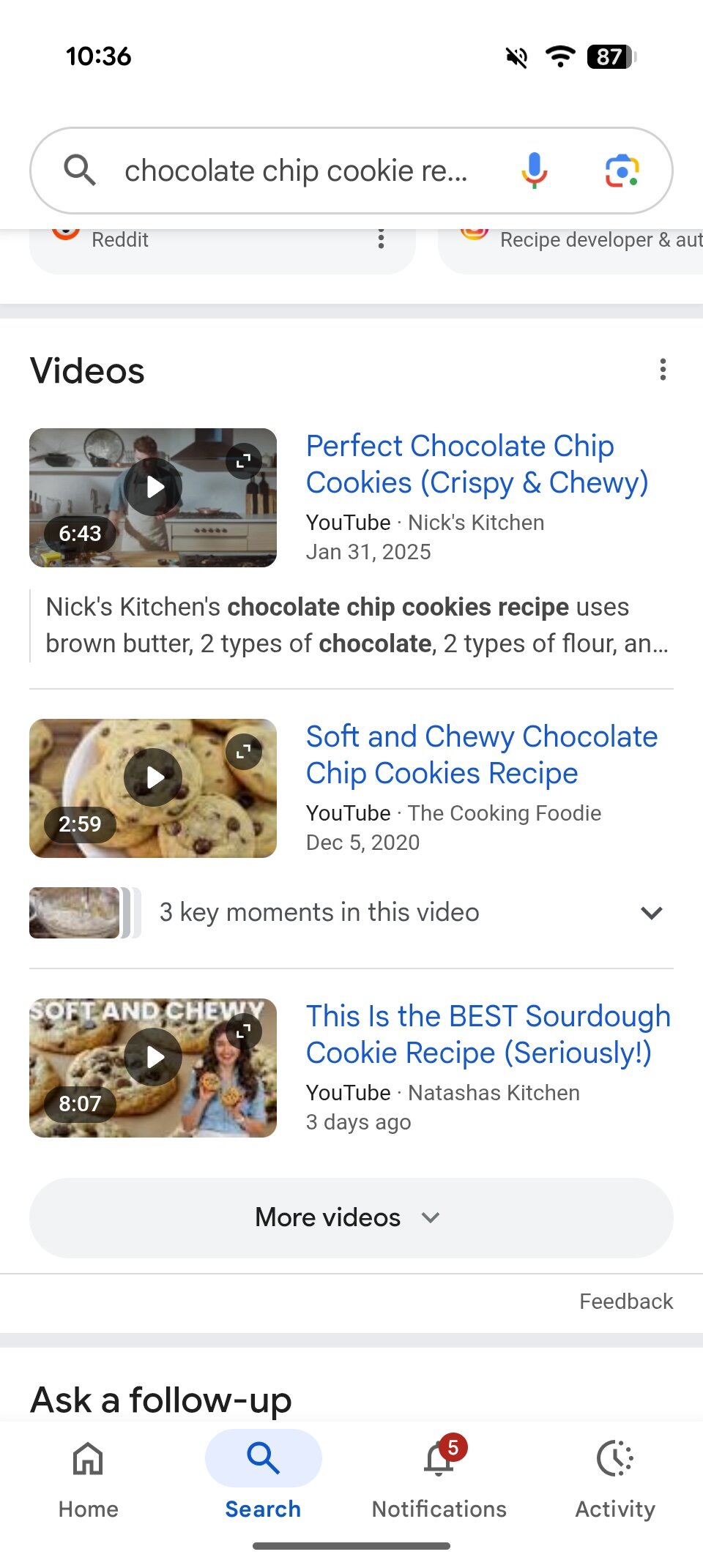Open This Is the BEST Sourdough Cookie Recipe link
Image resolution: width=703 pixels, height=1568 pixels.
point(488,1034)
